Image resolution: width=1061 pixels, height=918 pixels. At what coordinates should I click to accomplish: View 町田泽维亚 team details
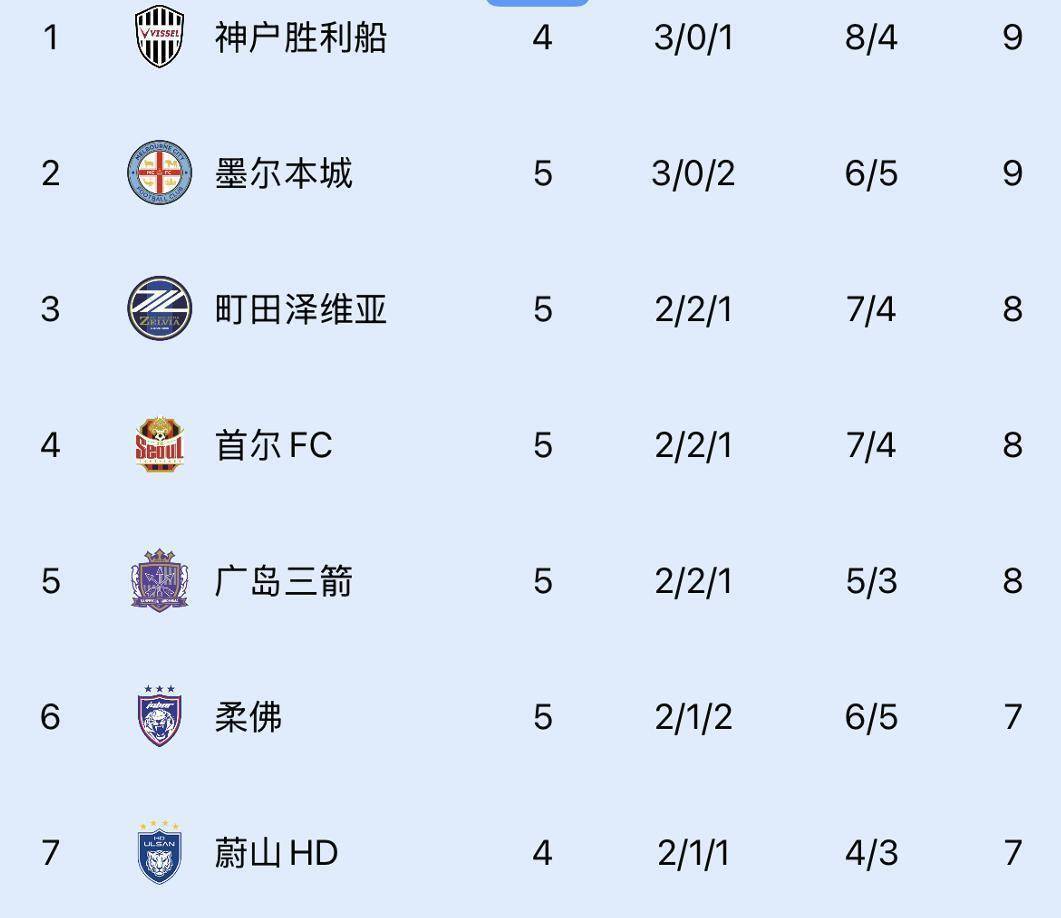[300, 310]
